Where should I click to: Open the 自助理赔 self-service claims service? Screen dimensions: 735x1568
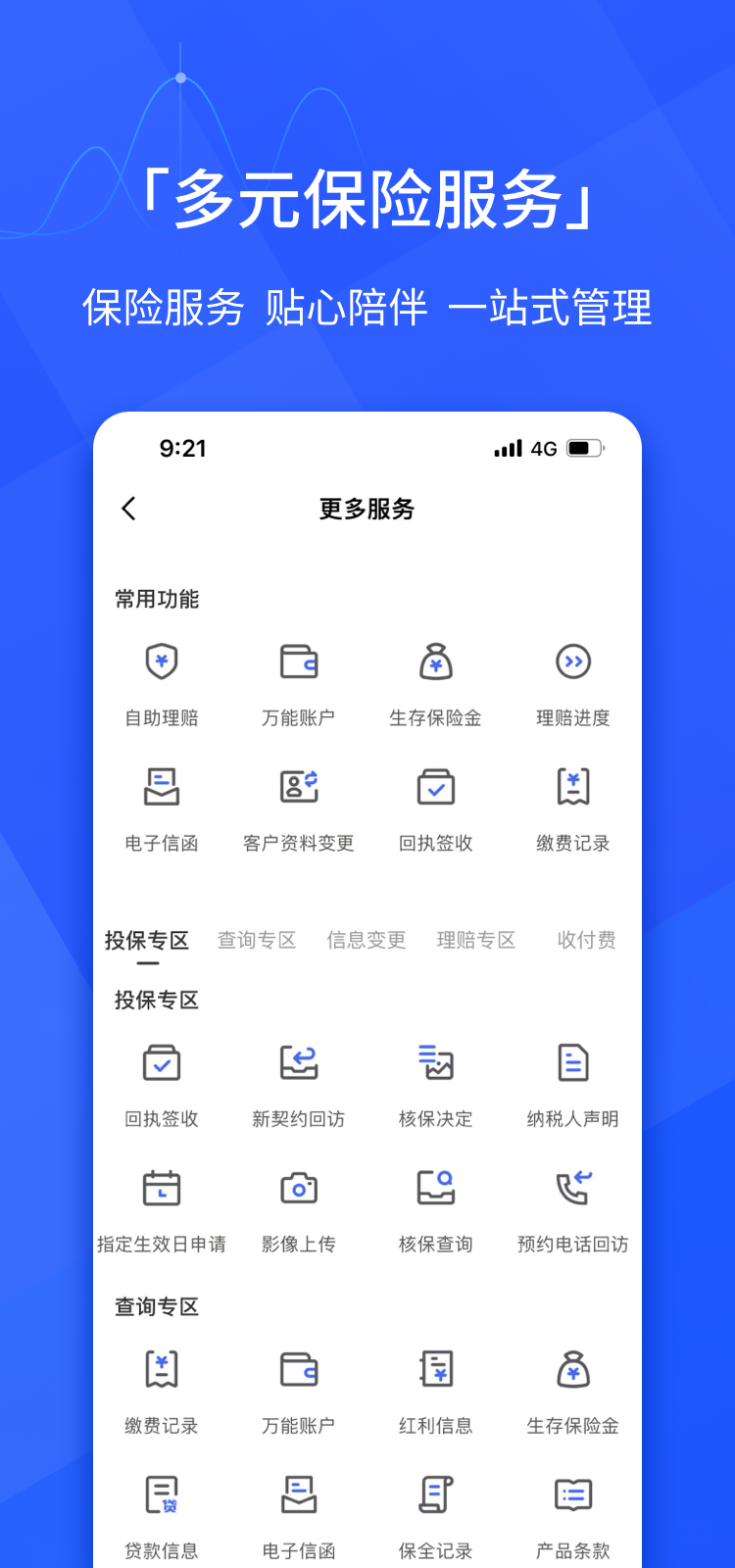[x=162, y=681]
